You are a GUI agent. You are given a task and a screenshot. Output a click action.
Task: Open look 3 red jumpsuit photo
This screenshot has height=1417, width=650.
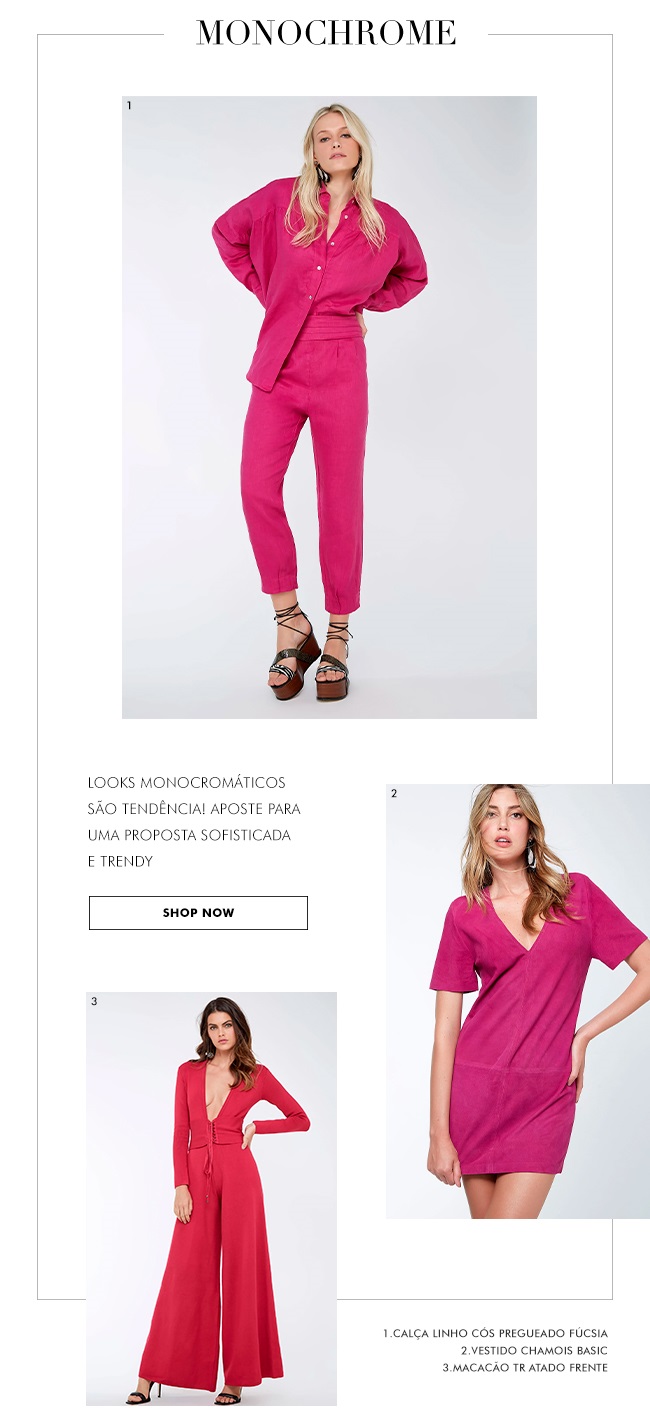point(211,1198)
